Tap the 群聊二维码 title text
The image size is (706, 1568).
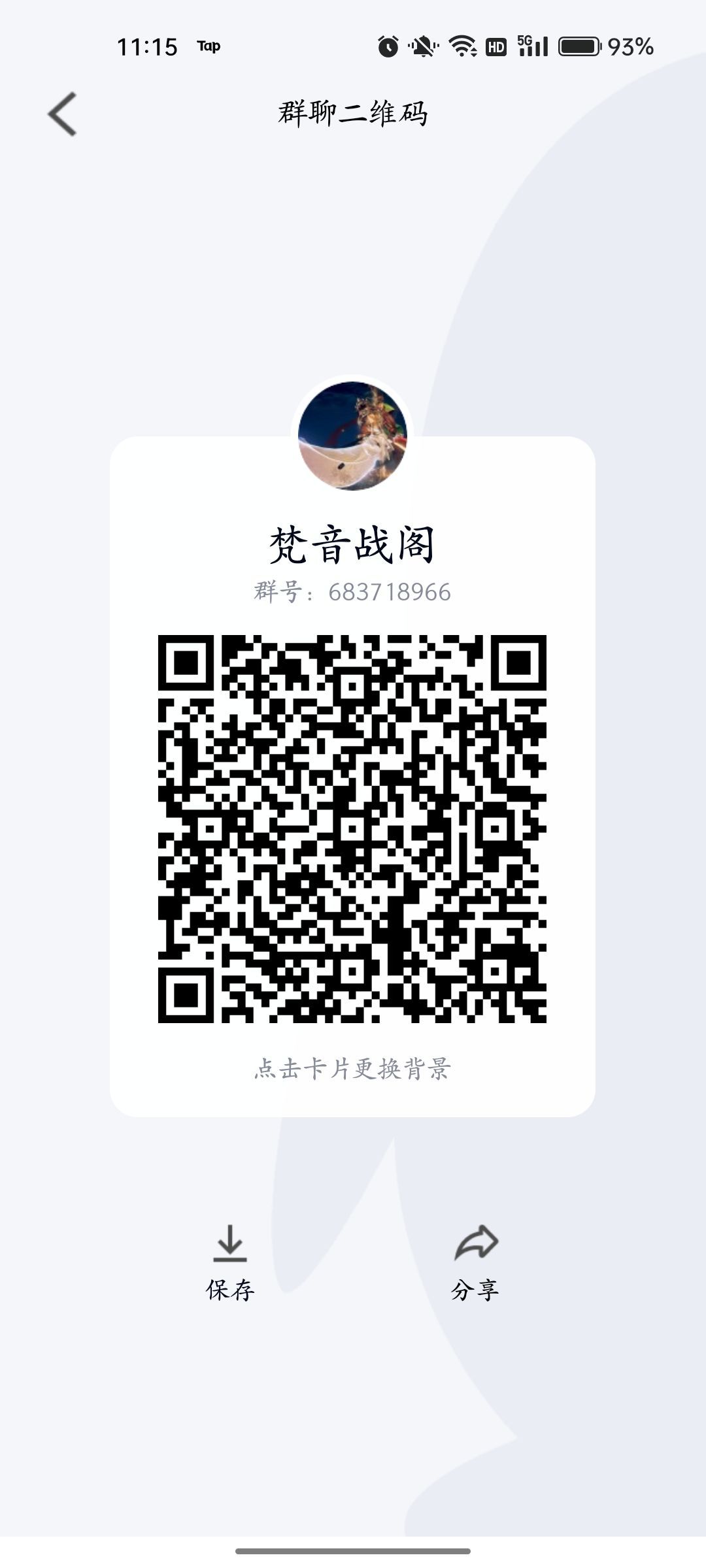pos(353,111)
